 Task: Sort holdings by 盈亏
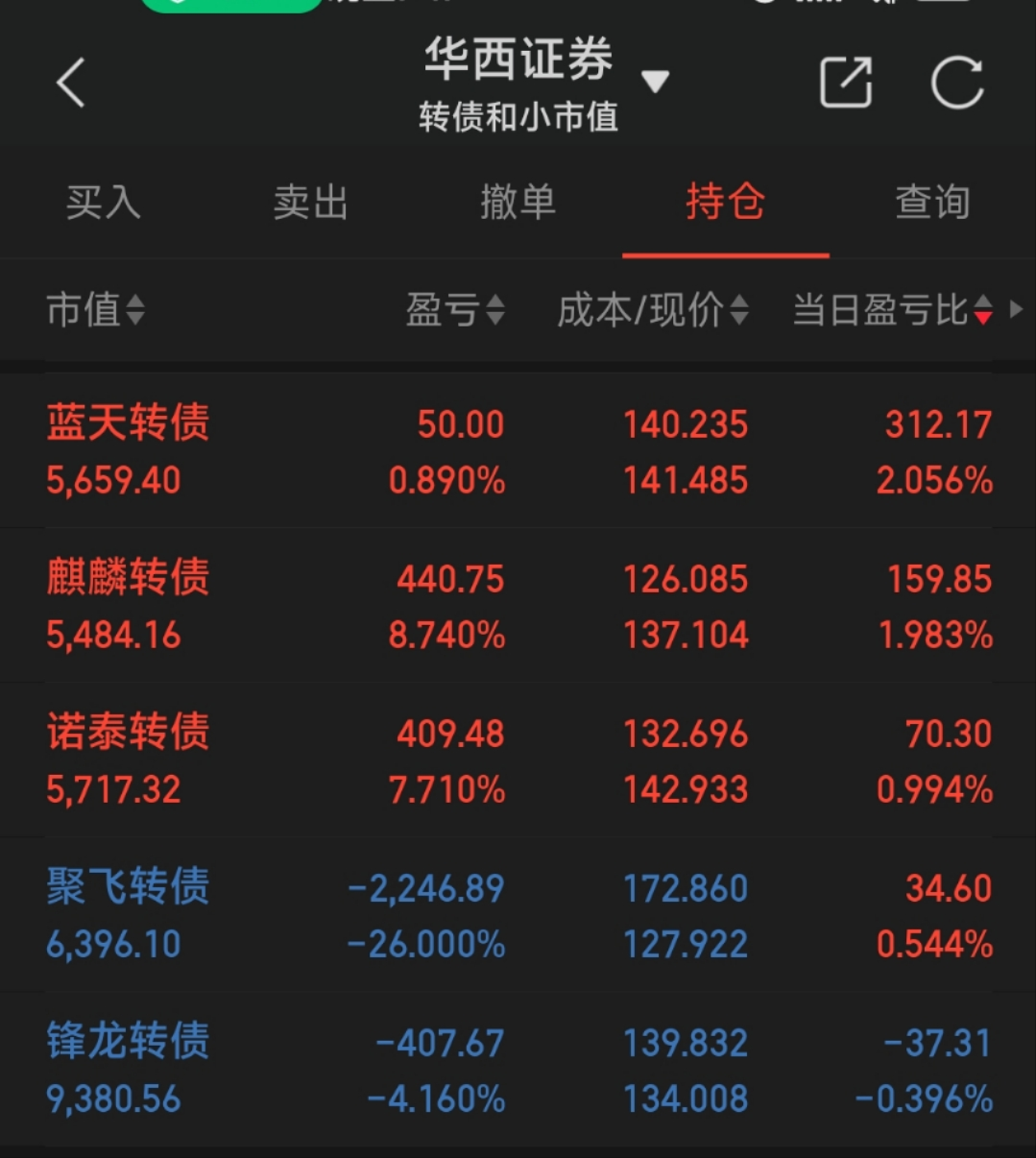pyautogui.click(x=455, y=310)
